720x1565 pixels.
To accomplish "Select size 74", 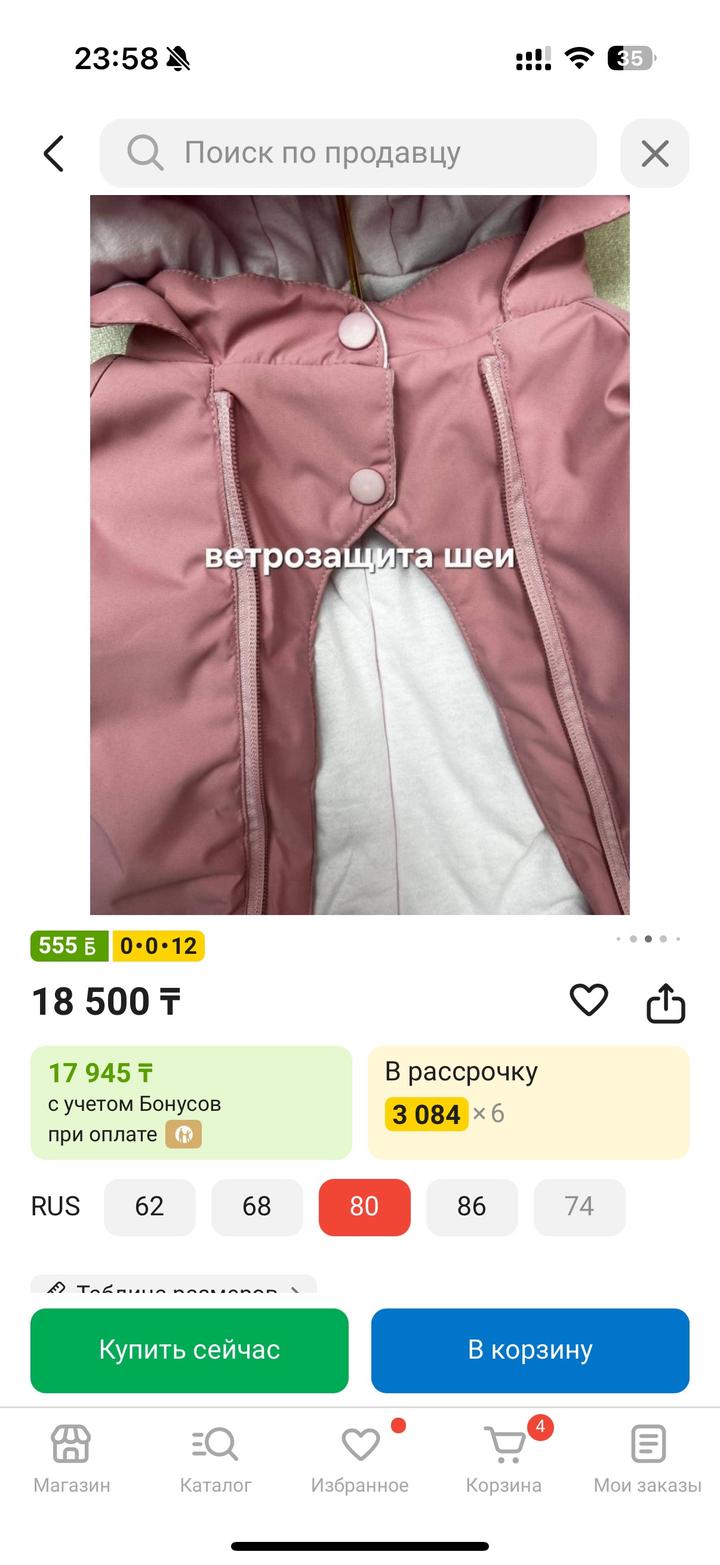I will tap(579, 1207).
